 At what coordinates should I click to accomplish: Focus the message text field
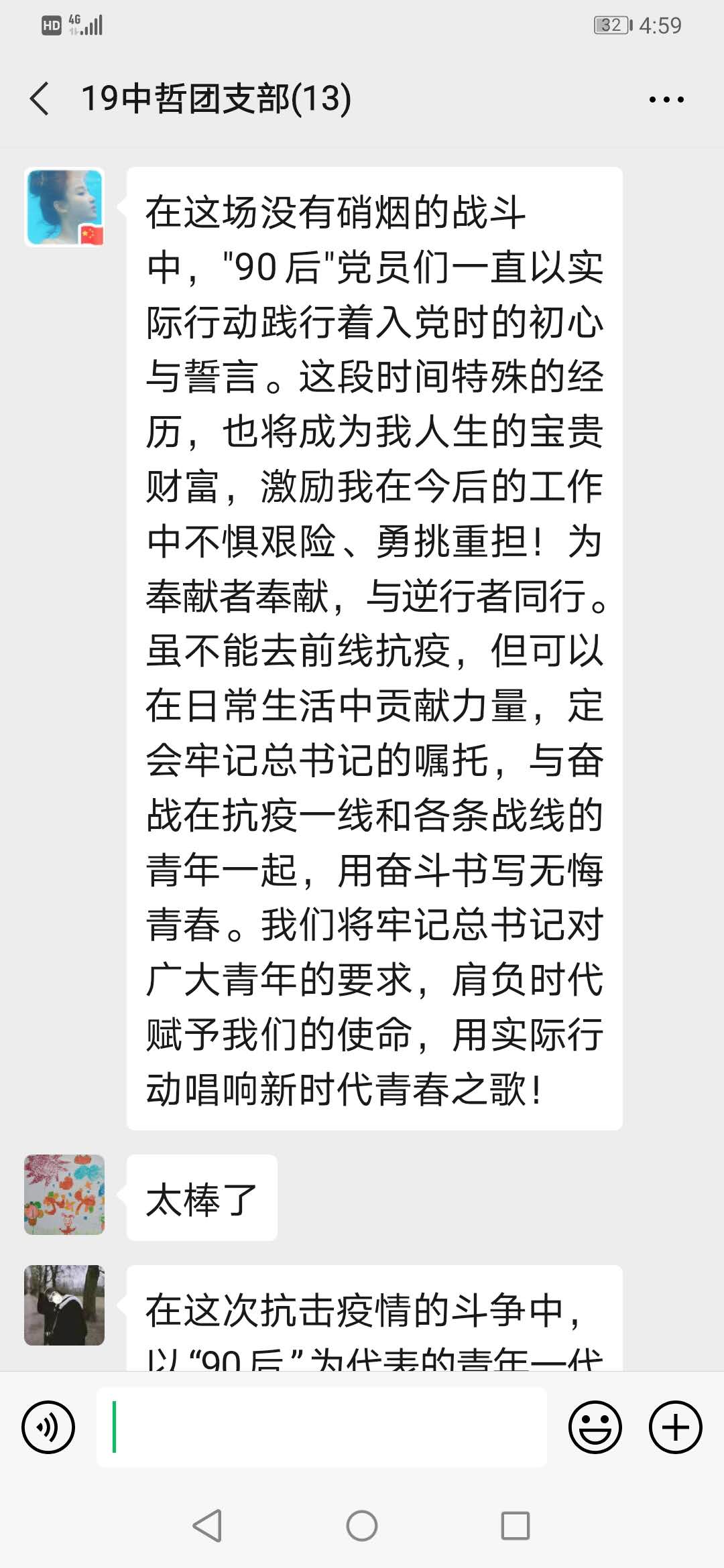tap(322, 1427)
